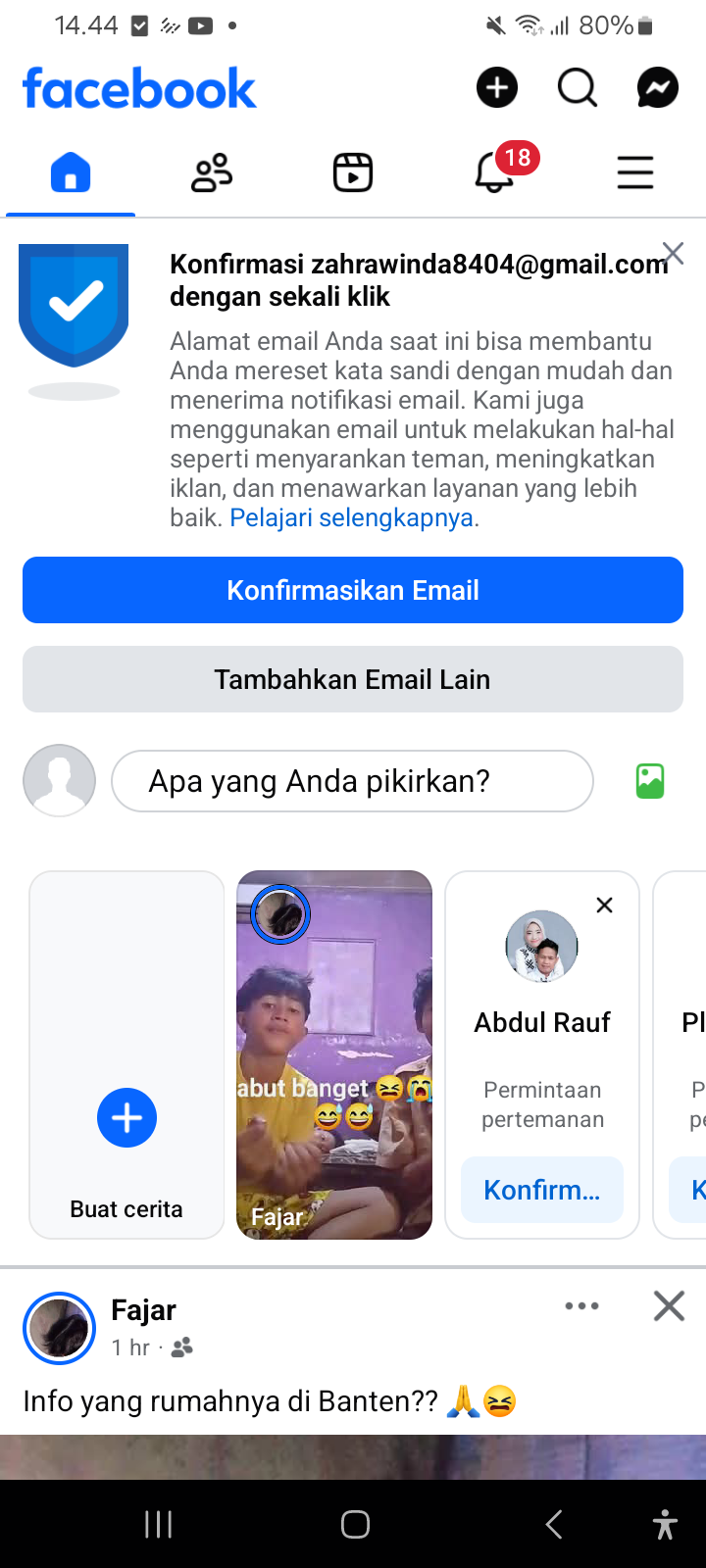The width and height of the screenshot is (706, 1568).
Task: Create a new story with Buat cerita
Action: coord(127,1117)
